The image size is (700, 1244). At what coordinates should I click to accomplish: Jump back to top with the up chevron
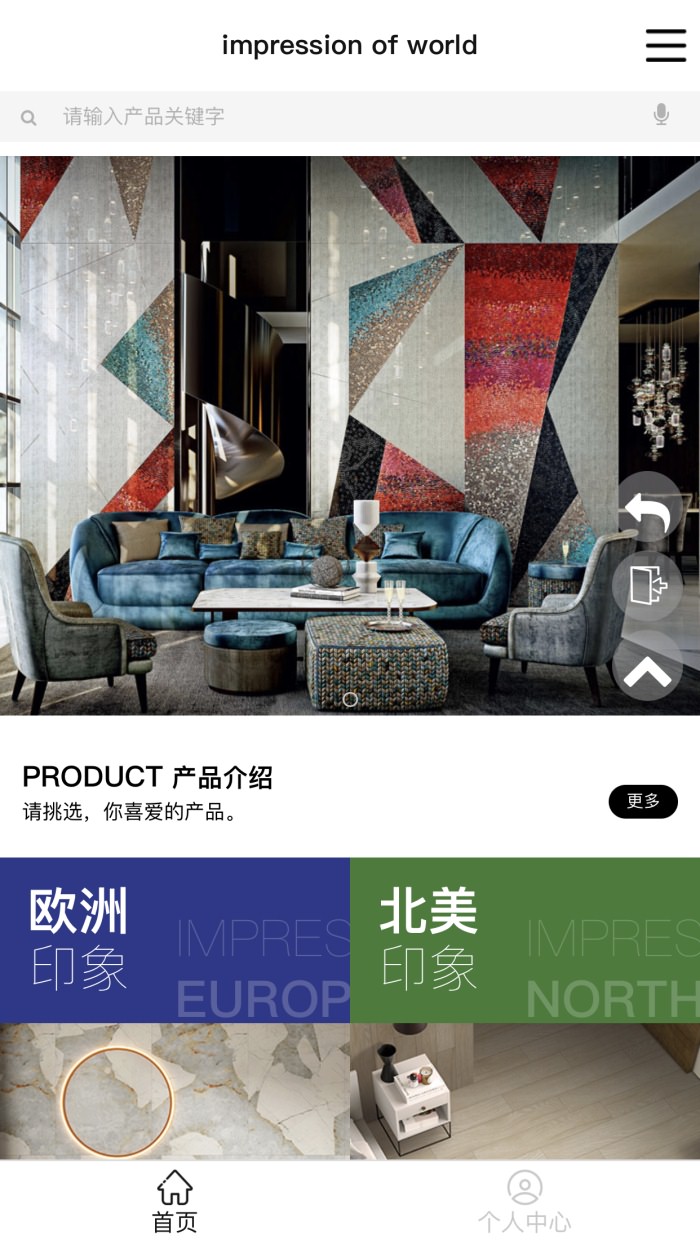pos(647,668)
